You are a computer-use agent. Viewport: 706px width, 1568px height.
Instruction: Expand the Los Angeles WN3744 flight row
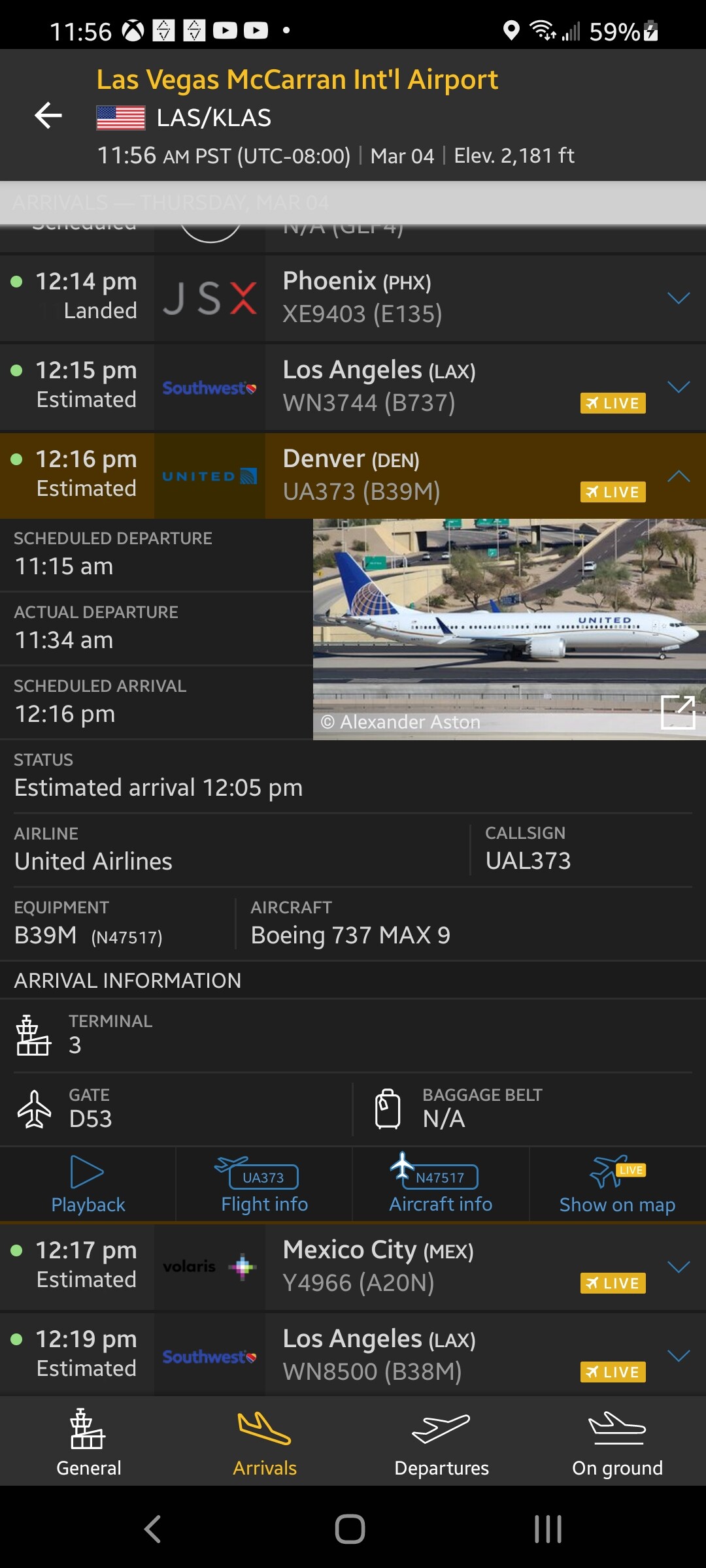point(679,387)
